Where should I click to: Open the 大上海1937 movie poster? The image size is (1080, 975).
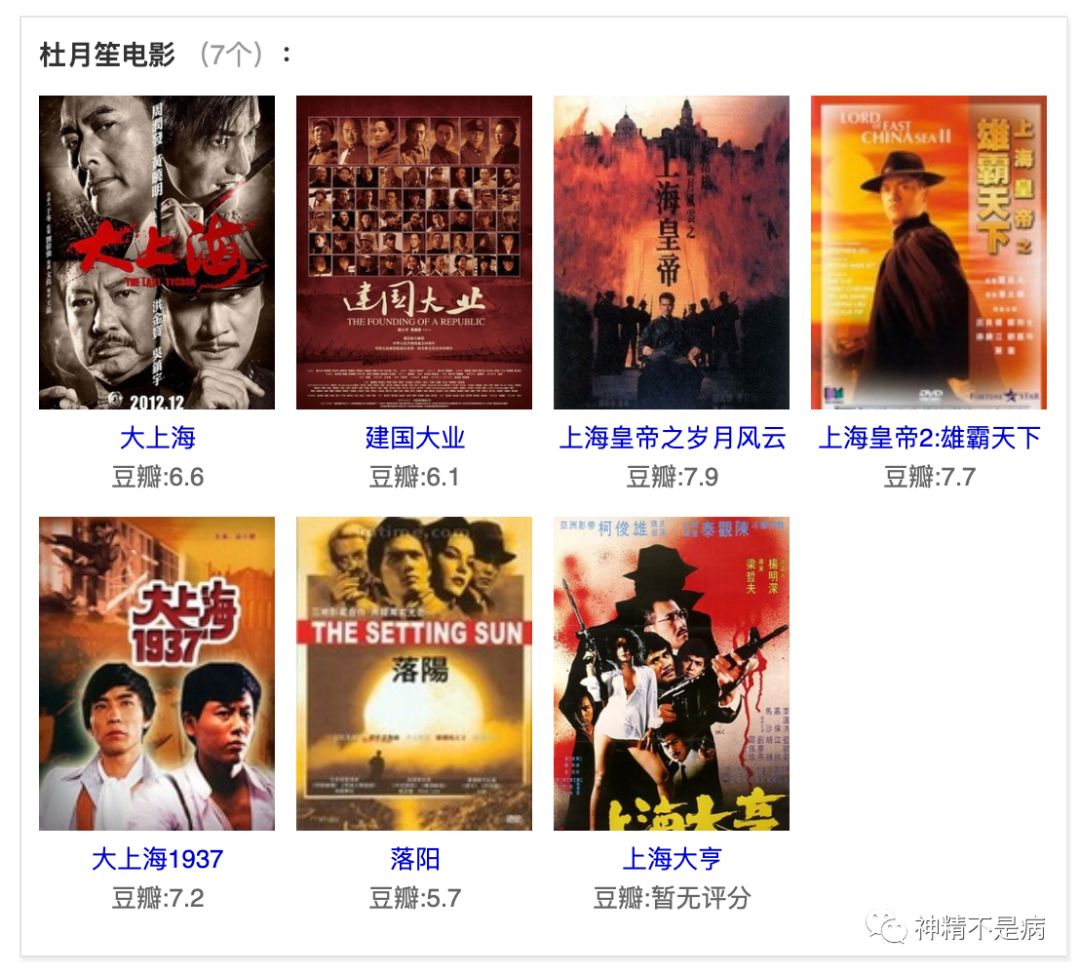point(157,673)
